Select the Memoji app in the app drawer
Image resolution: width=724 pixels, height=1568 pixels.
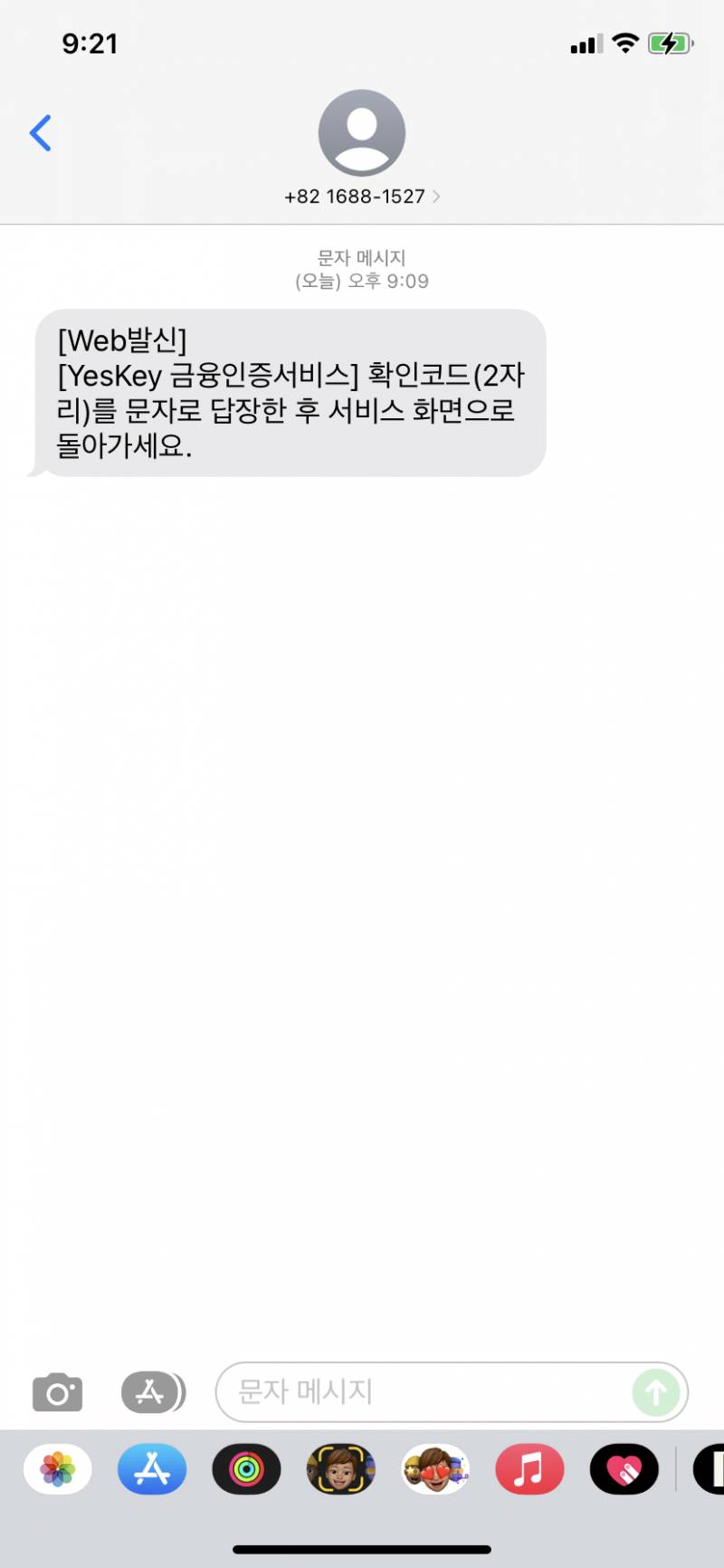pos(340,1468)
